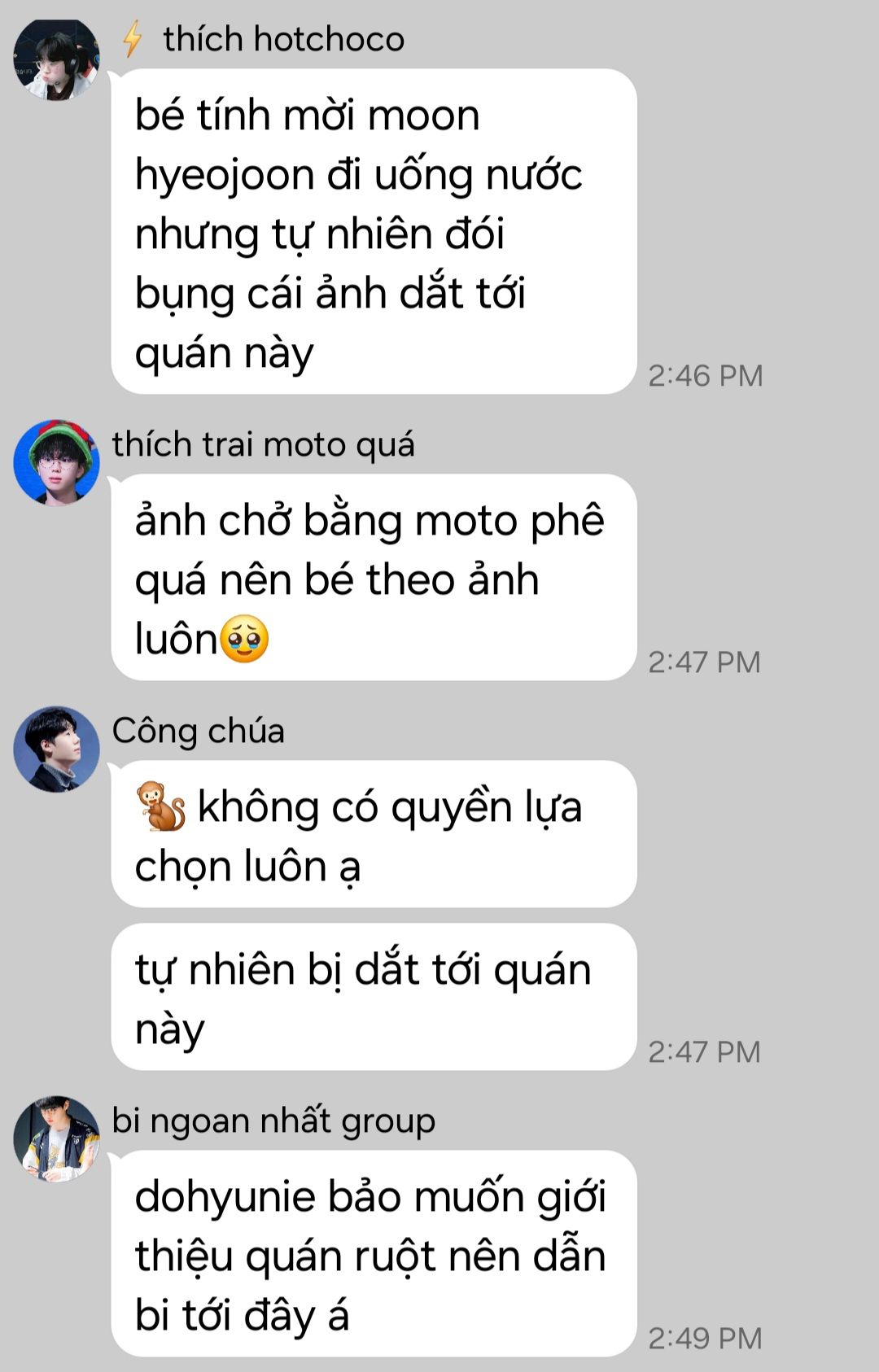The width and height of the screenshot is (879, 1372).
Task: View avatar of thích trai moto quá
Action: pos(56,463)
